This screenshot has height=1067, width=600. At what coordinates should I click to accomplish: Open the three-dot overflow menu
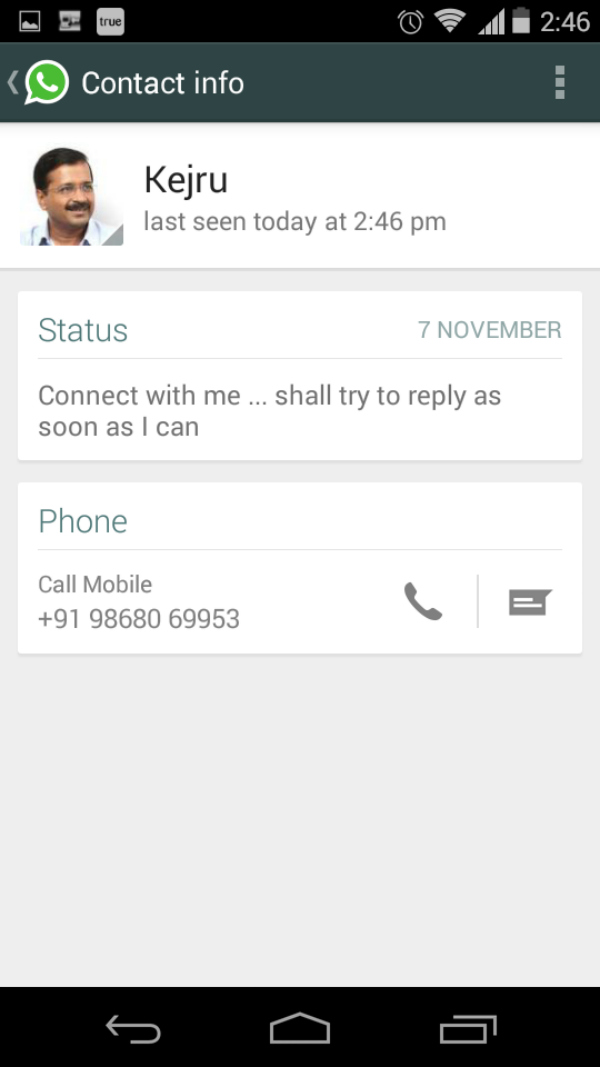click(560, 82)
